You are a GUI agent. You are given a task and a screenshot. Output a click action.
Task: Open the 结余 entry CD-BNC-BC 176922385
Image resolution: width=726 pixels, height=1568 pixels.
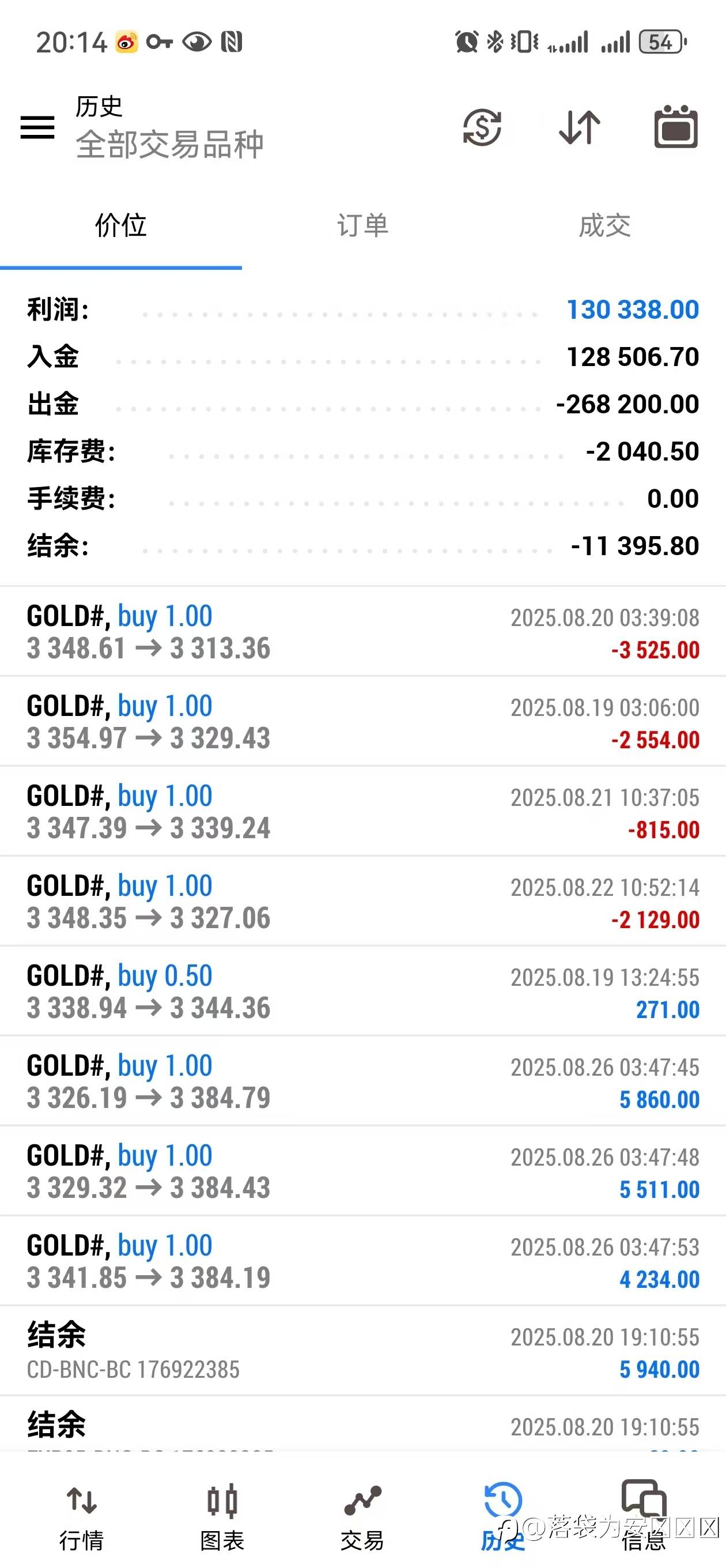(362, 1351)
